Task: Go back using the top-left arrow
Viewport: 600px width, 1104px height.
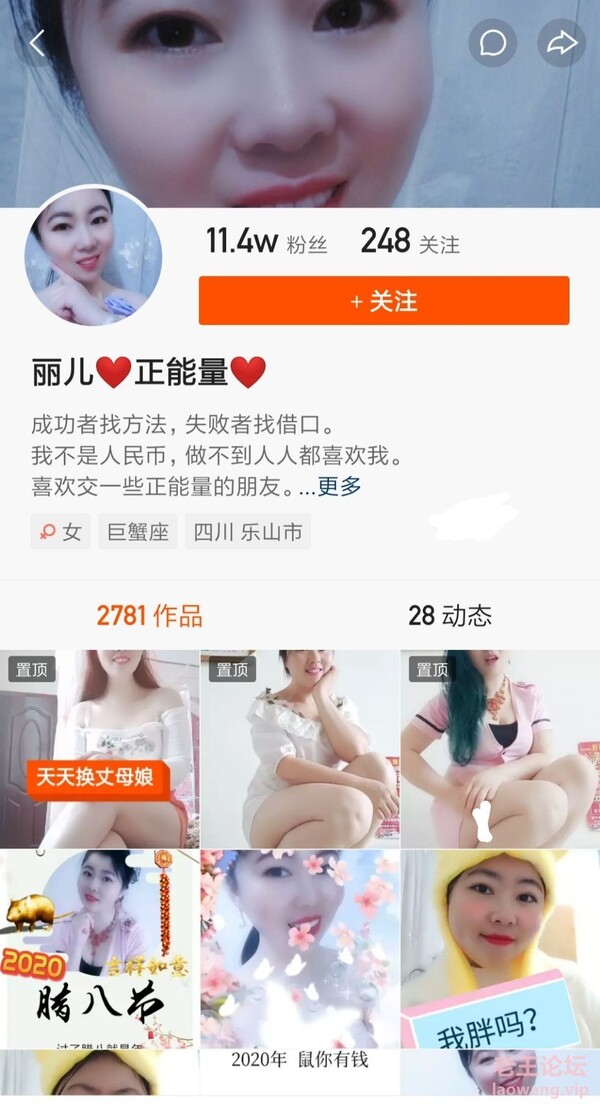Action: pyautogui.click(x=38, y=43)
